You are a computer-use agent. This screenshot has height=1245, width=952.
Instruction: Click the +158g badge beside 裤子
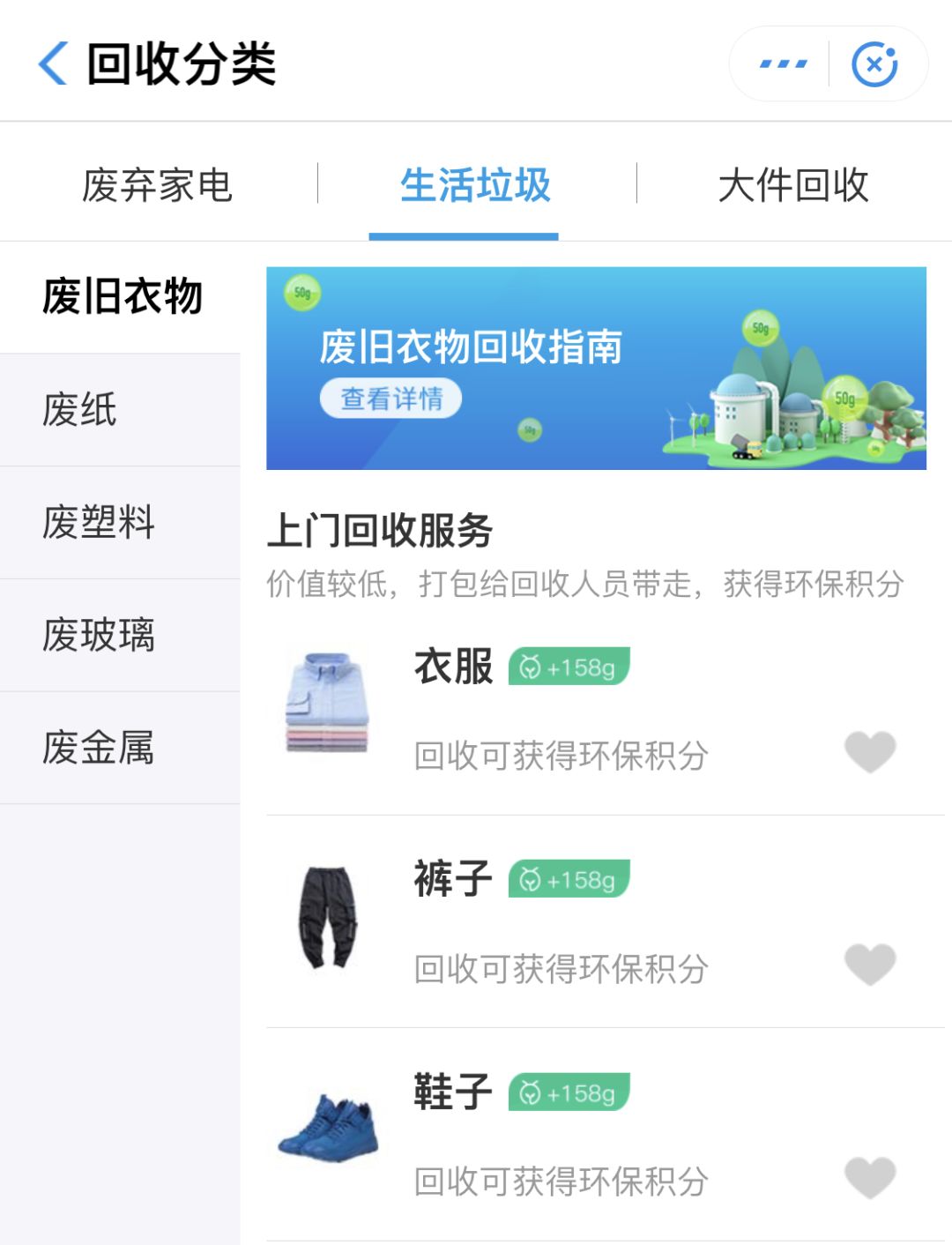tap(568, 880)
